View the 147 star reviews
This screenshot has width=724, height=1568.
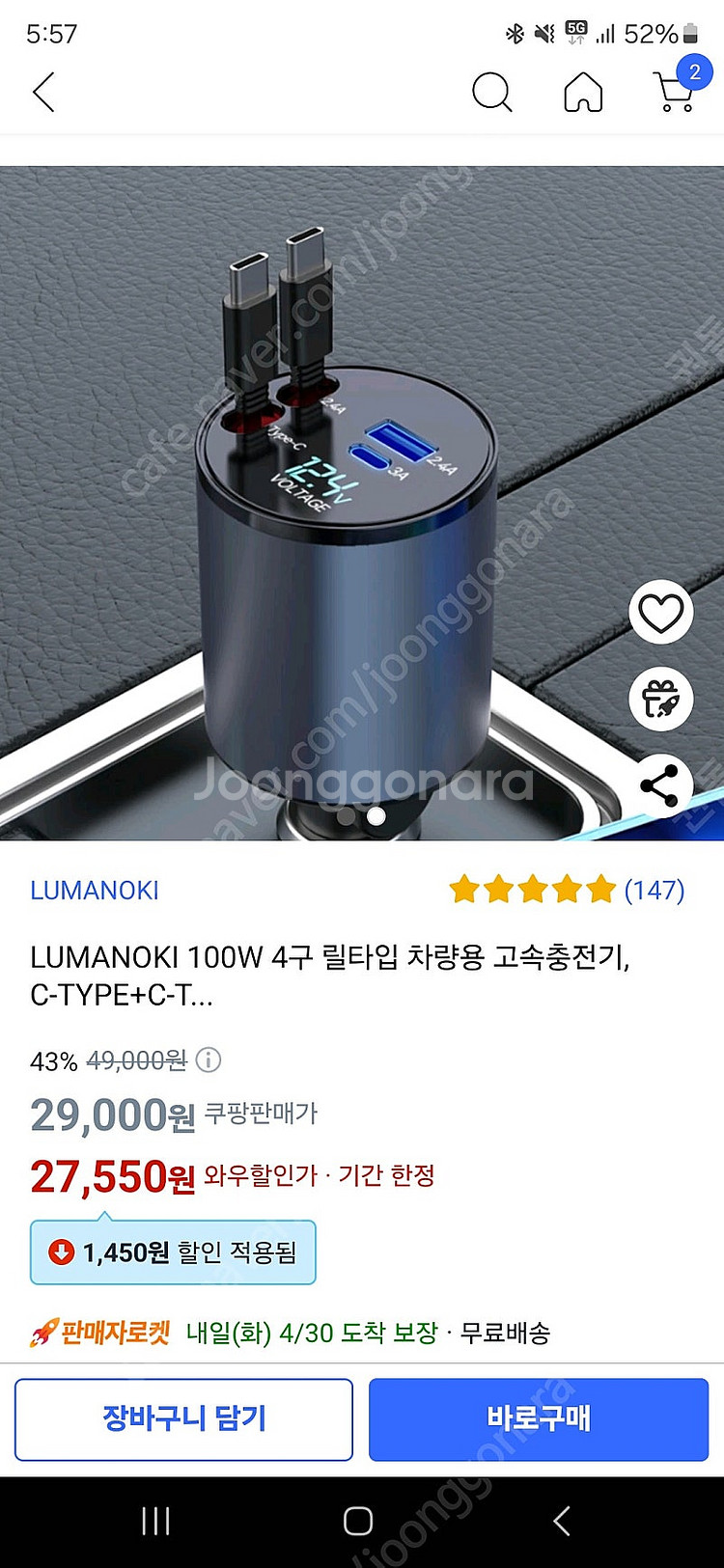pyautogui.click(x=567, y=890)
